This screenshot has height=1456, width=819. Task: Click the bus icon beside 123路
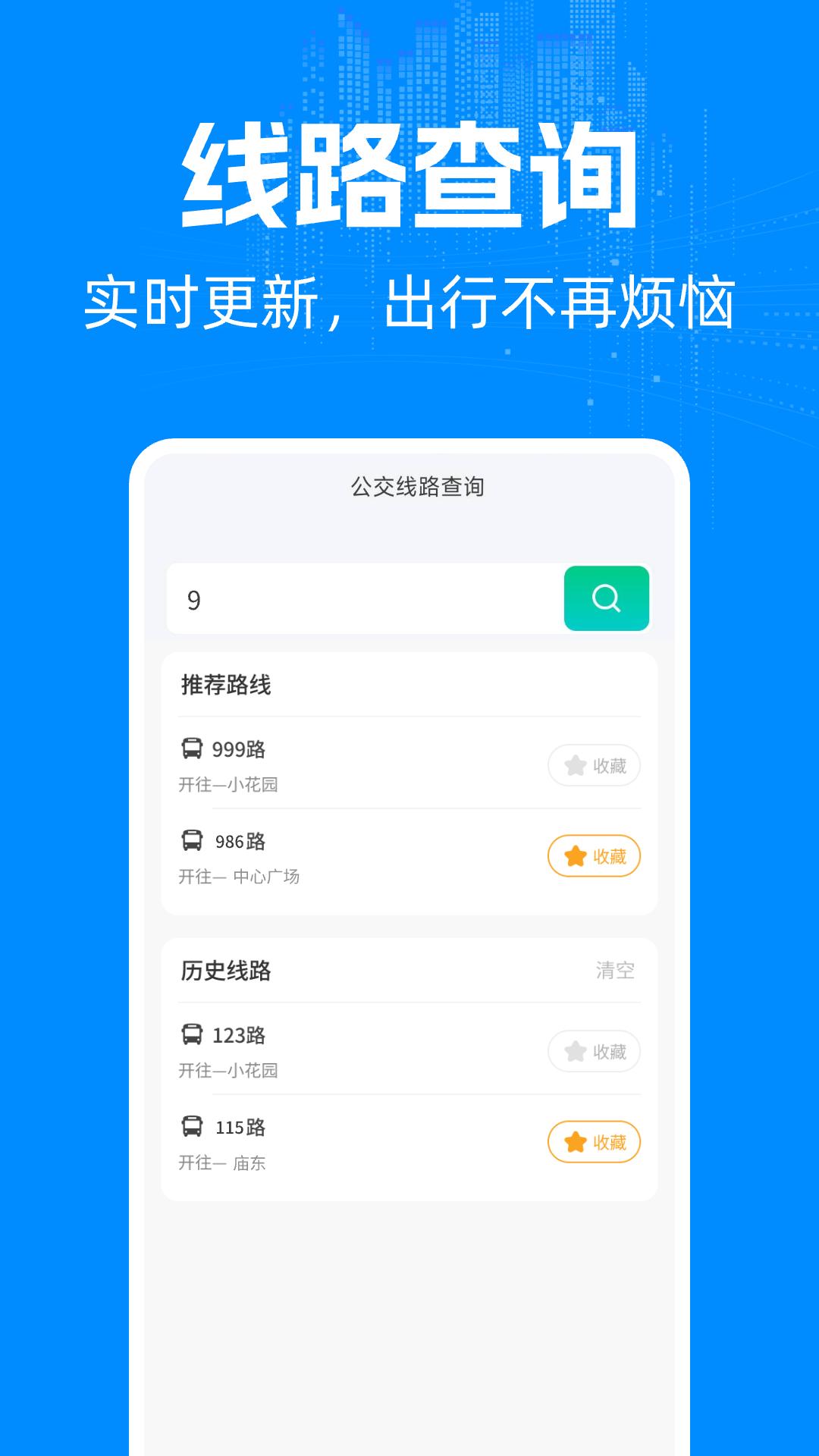pos(192,1033)
